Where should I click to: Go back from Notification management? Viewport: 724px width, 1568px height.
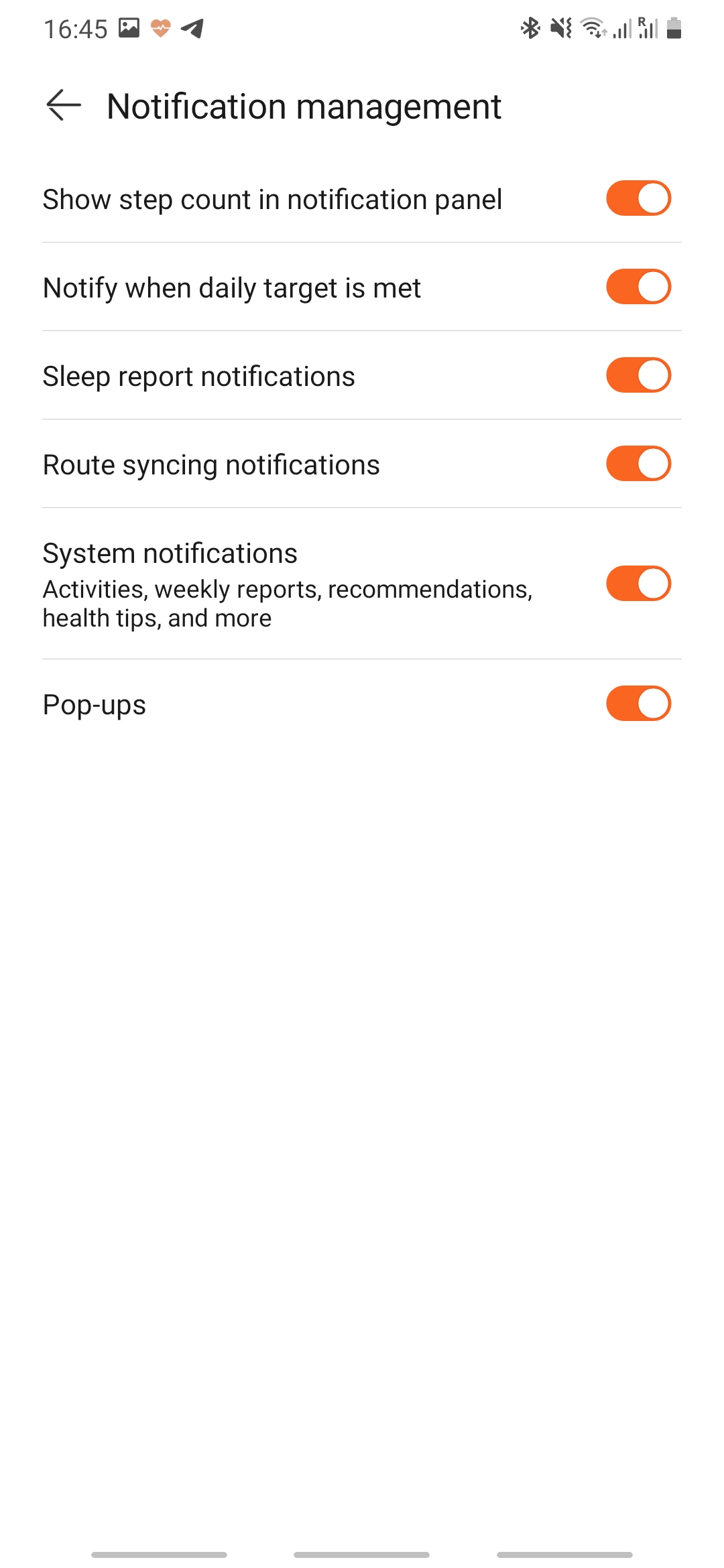(64, 106)
